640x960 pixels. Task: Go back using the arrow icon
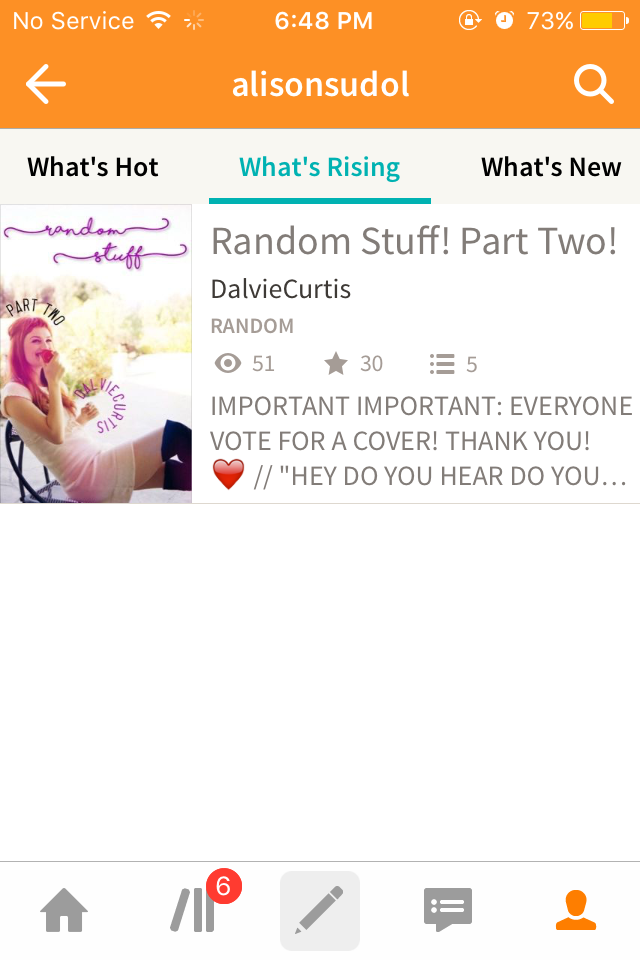(x=46, y=85)
